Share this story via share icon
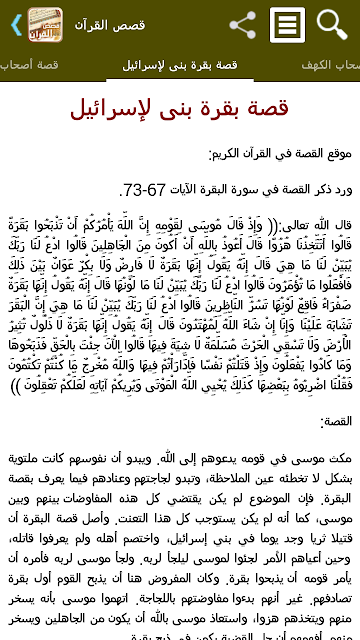 pos(242,25)
